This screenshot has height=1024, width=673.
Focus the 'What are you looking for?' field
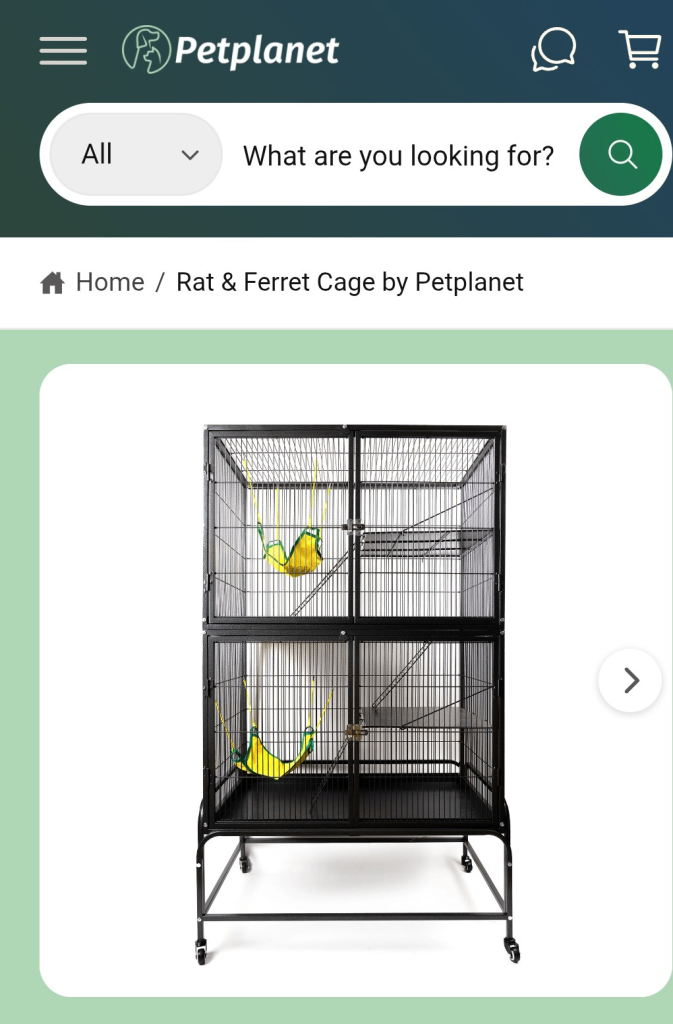tap(398, 156)
